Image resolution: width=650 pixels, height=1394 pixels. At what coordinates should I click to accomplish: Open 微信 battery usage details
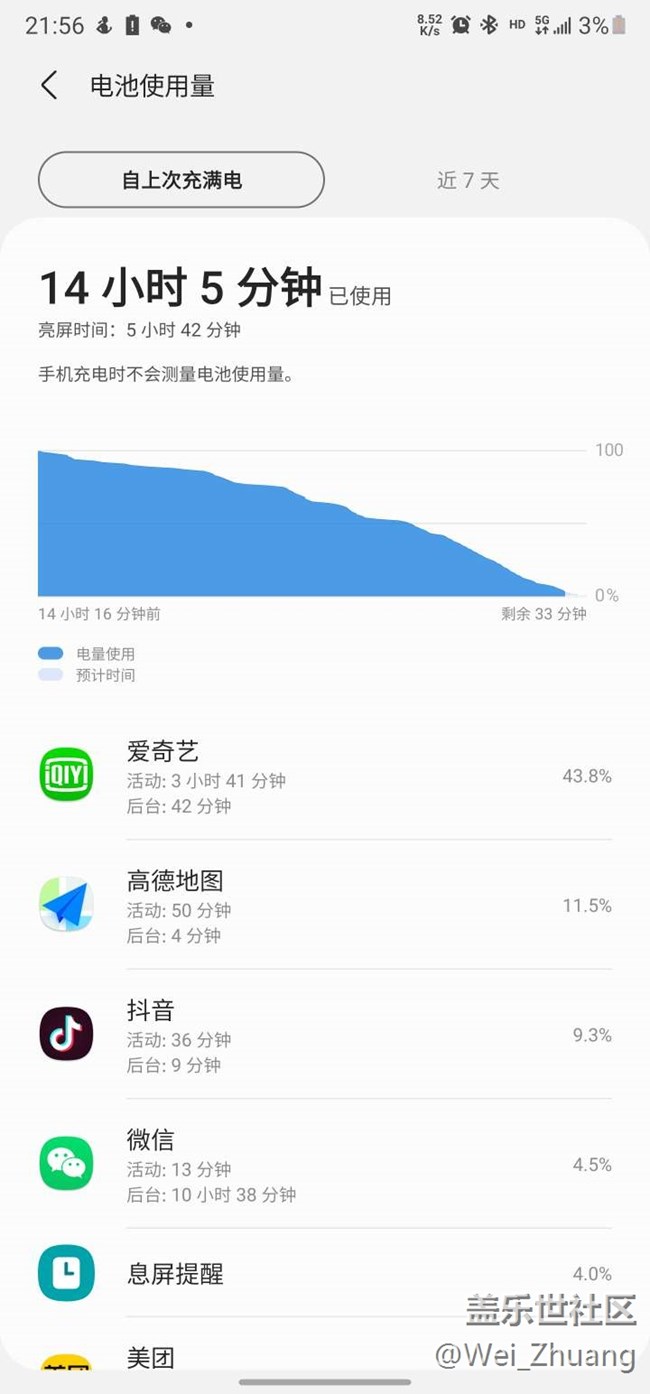point(325,1164)
